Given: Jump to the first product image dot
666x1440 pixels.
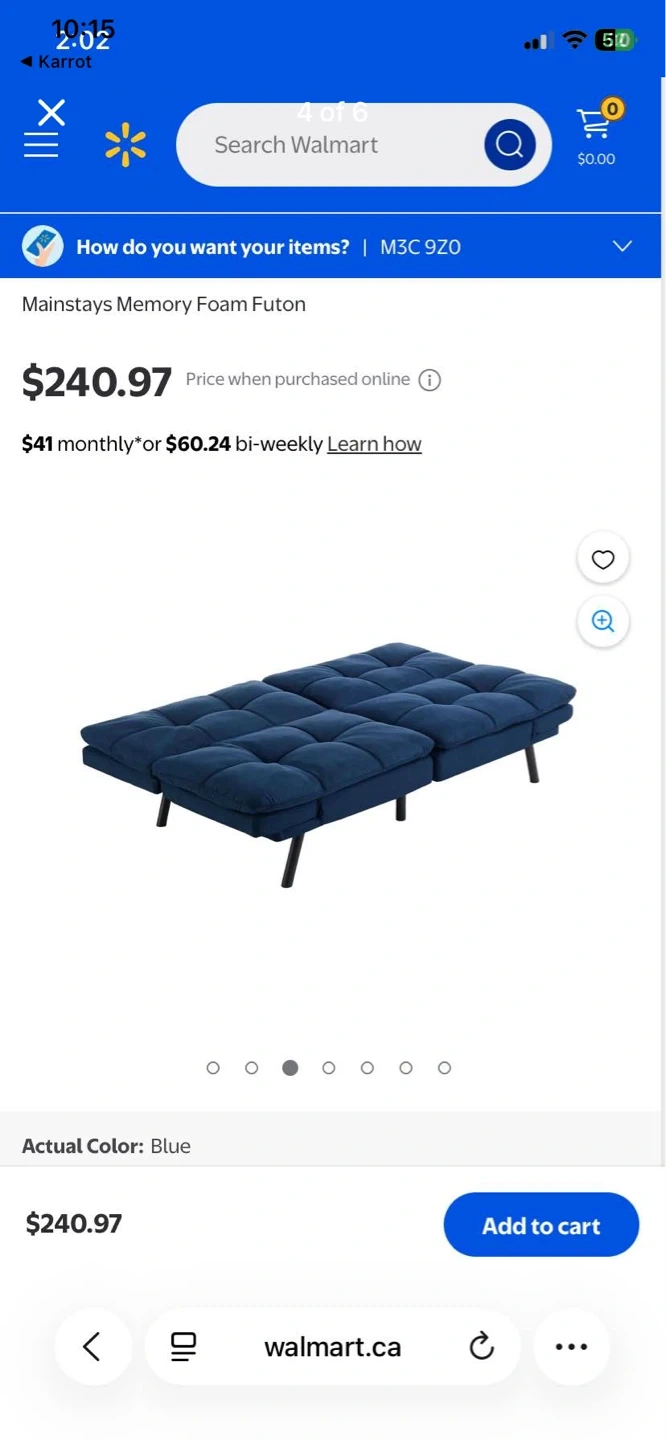Looking at the screenshot, I should (x=213, y=1068).
